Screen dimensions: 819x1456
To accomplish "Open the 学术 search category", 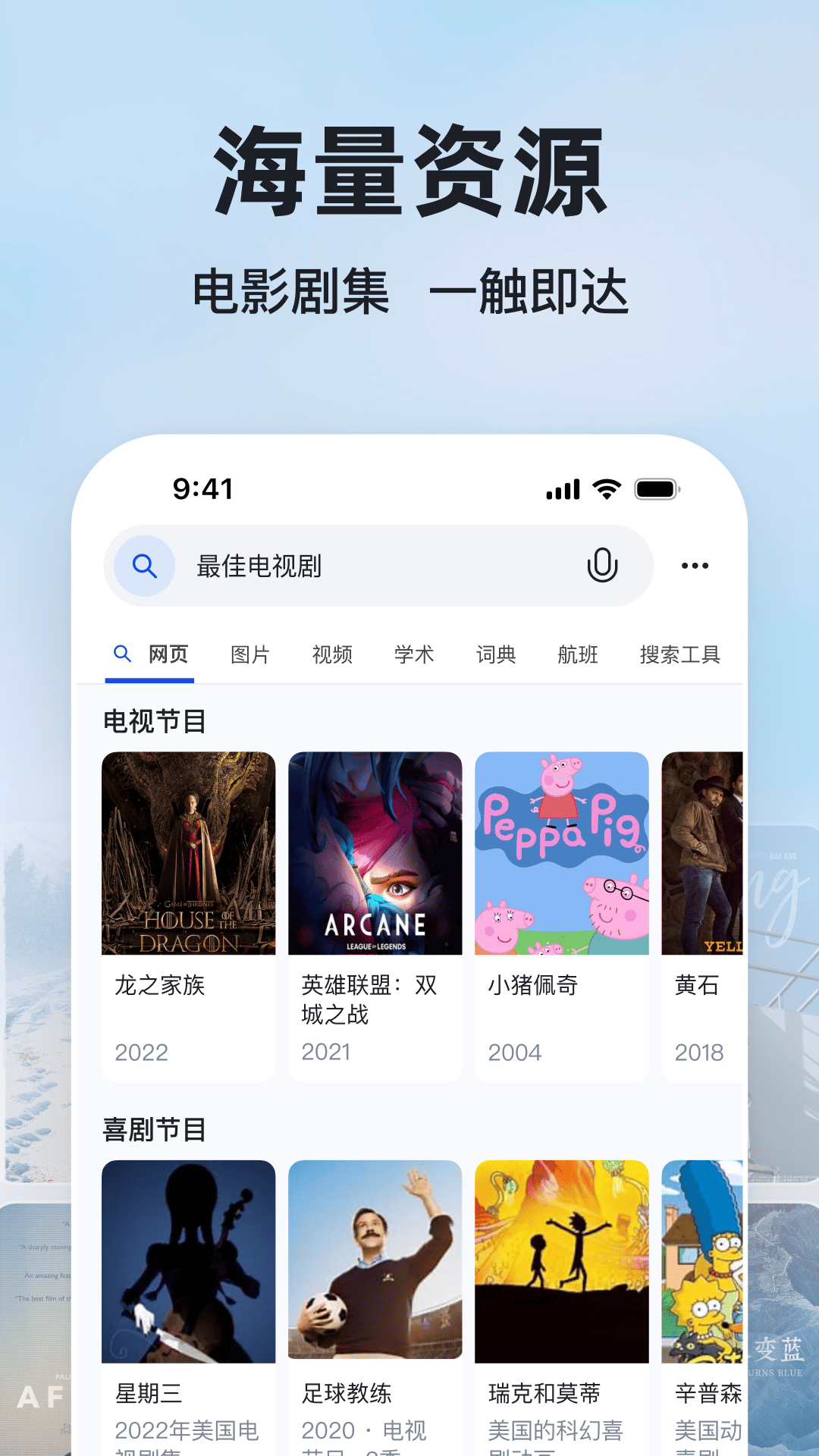I will [x=414, y=654].
